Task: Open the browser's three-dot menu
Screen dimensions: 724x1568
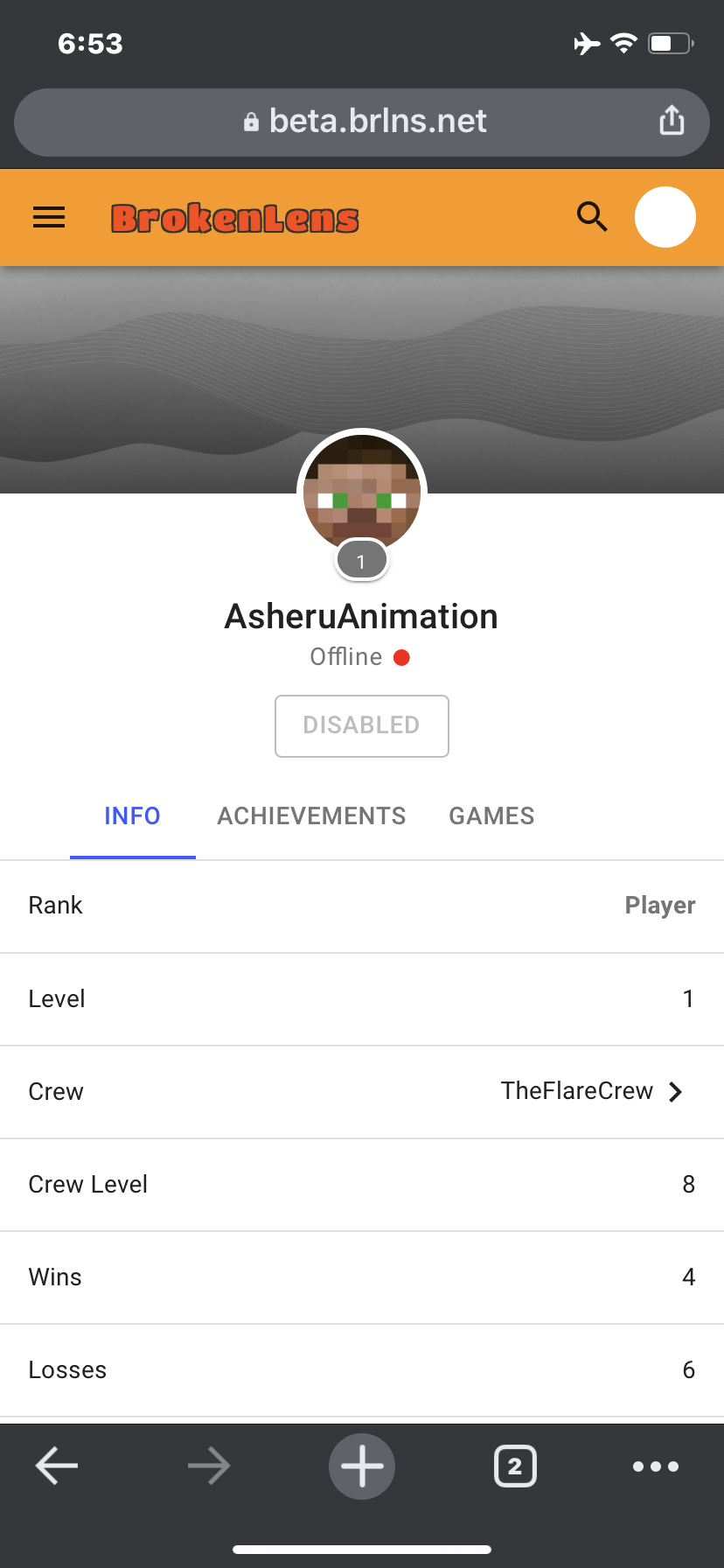Action: pyautogui.click(x=656, y=1466)
